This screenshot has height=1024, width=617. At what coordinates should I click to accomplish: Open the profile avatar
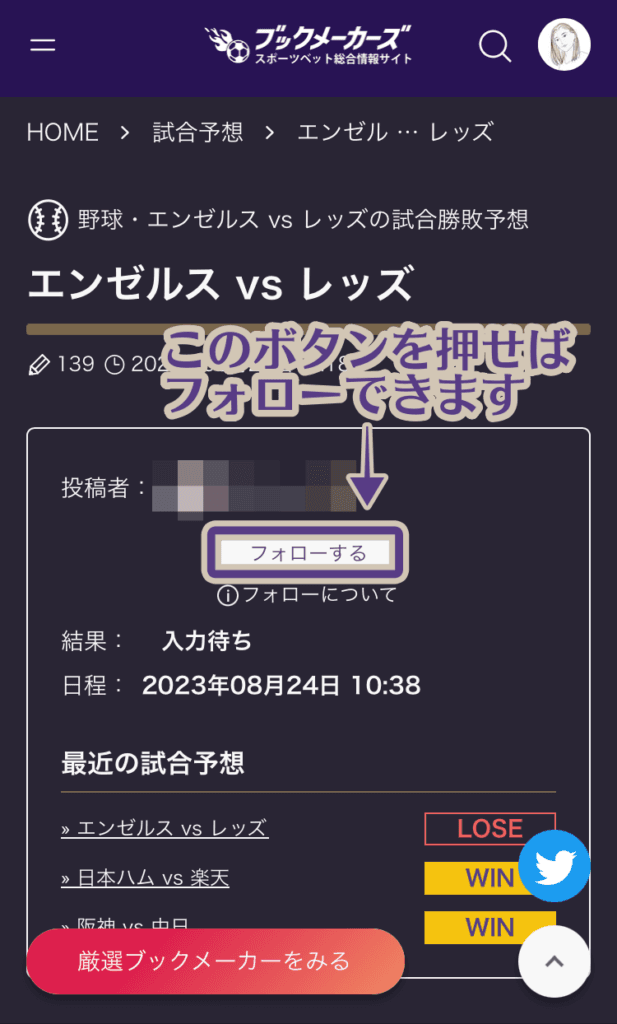click(x=564, y=45)
